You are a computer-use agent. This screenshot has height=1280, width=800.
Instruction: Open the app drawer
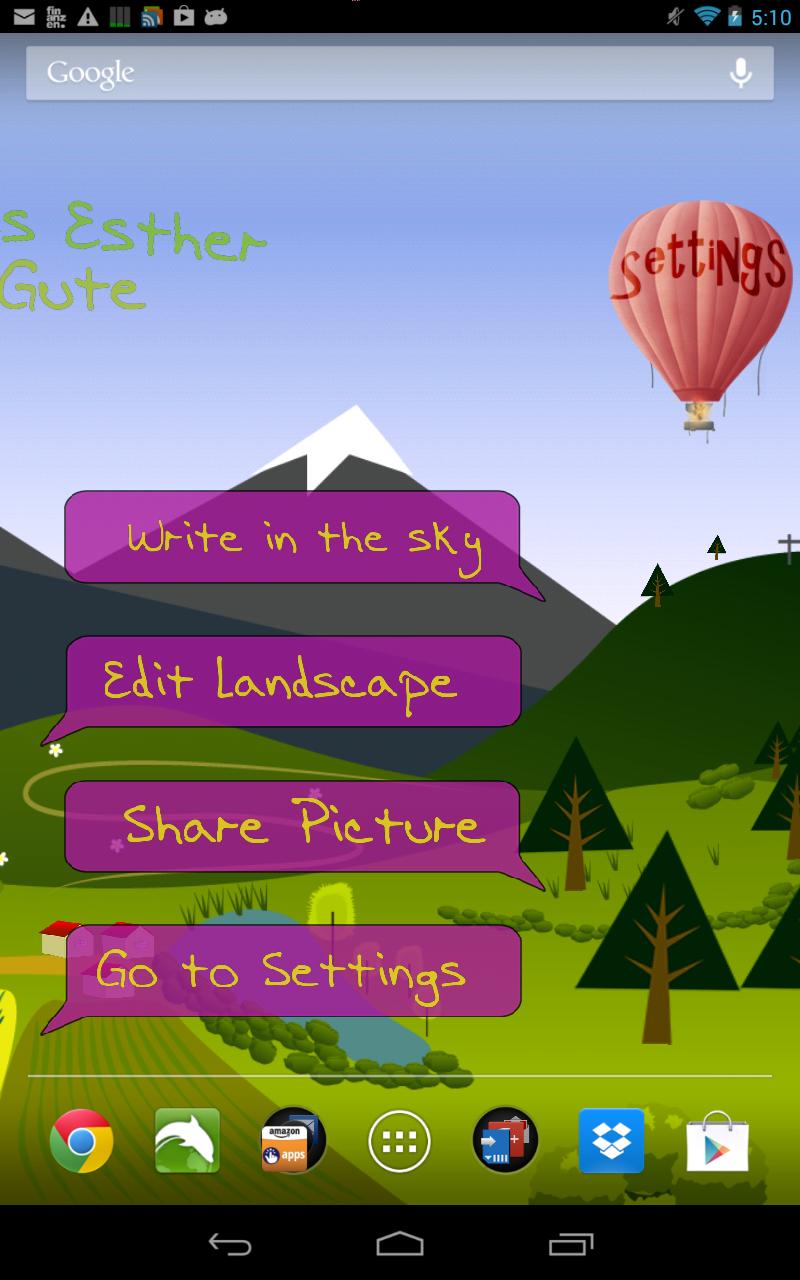[x=399, y=1141]
